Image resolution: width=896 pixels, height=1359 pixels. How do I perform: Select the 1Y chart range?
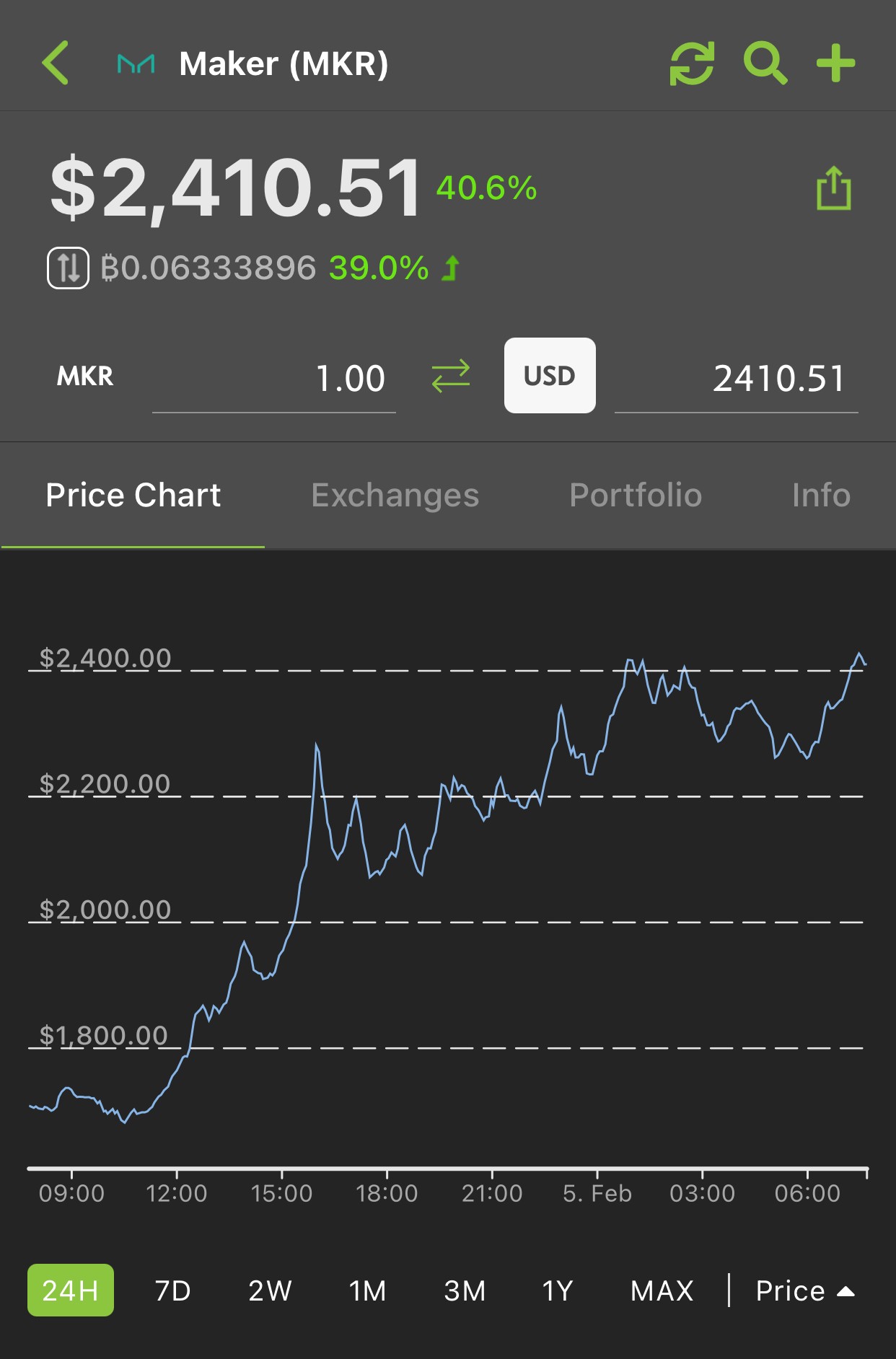click(558, 1290)
